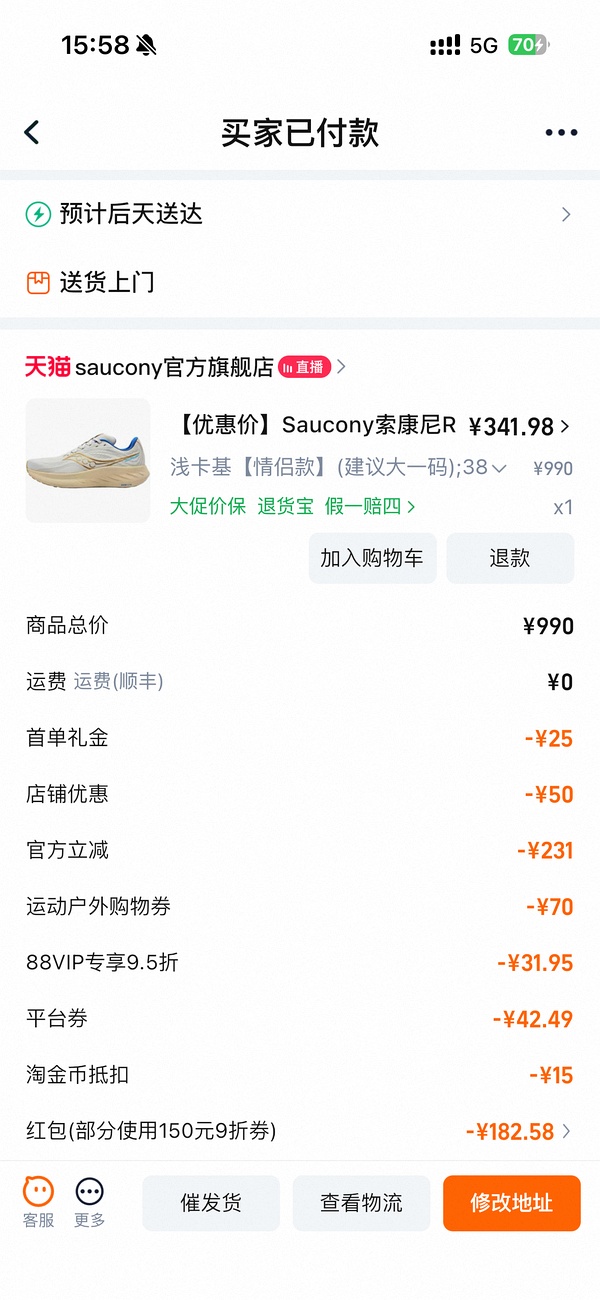
Task: Request a refund with 退款
Action: [510, 558]
